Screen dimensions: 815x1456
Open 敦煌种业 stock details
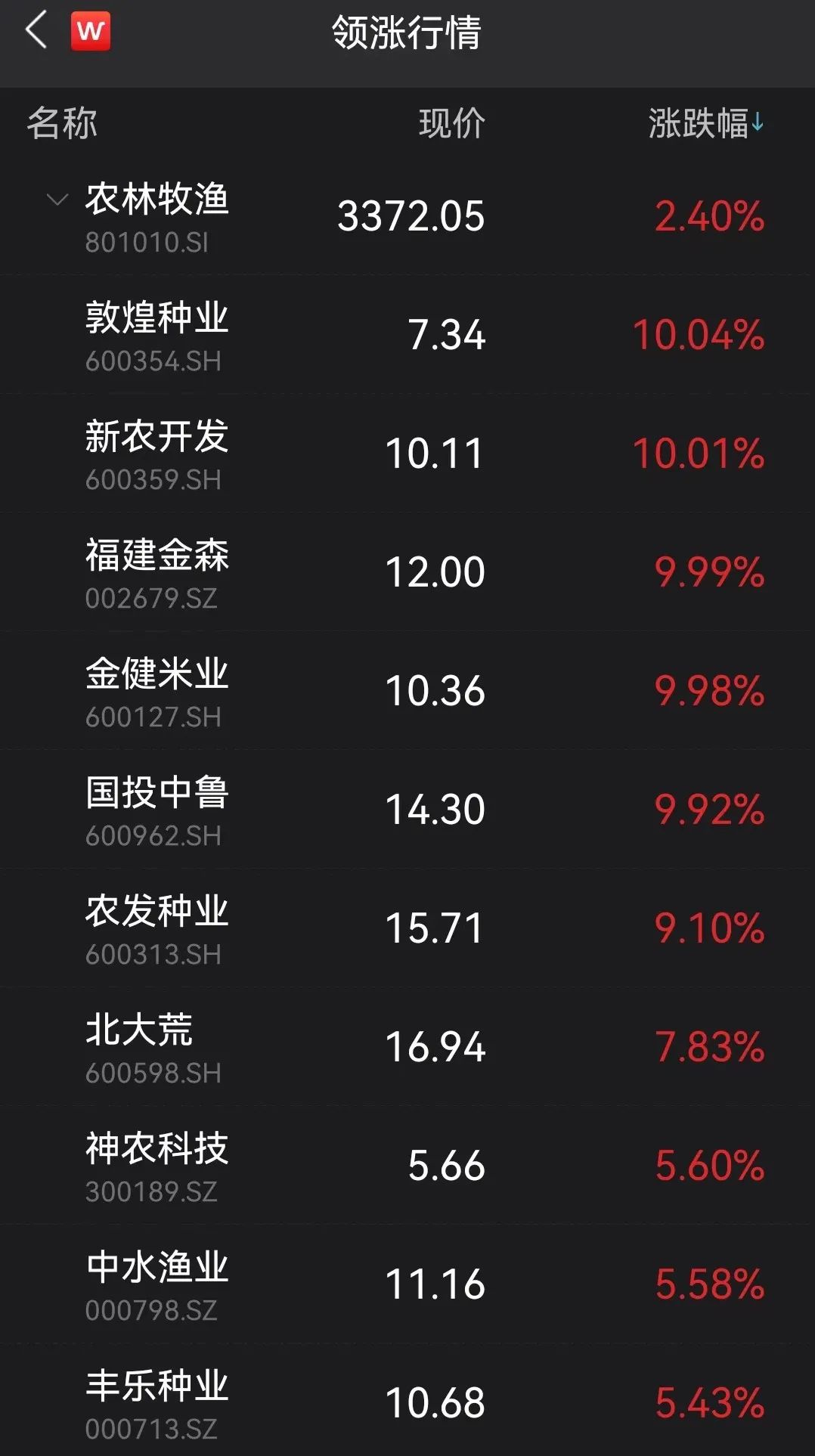(407, 334)
